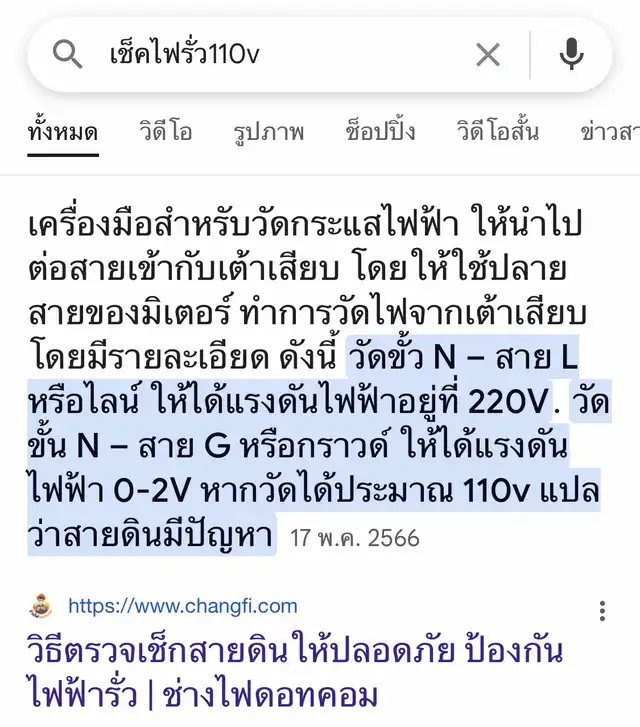Select the ทั้งหมด results tab
The image size is (640, 727).
(63, 133)
